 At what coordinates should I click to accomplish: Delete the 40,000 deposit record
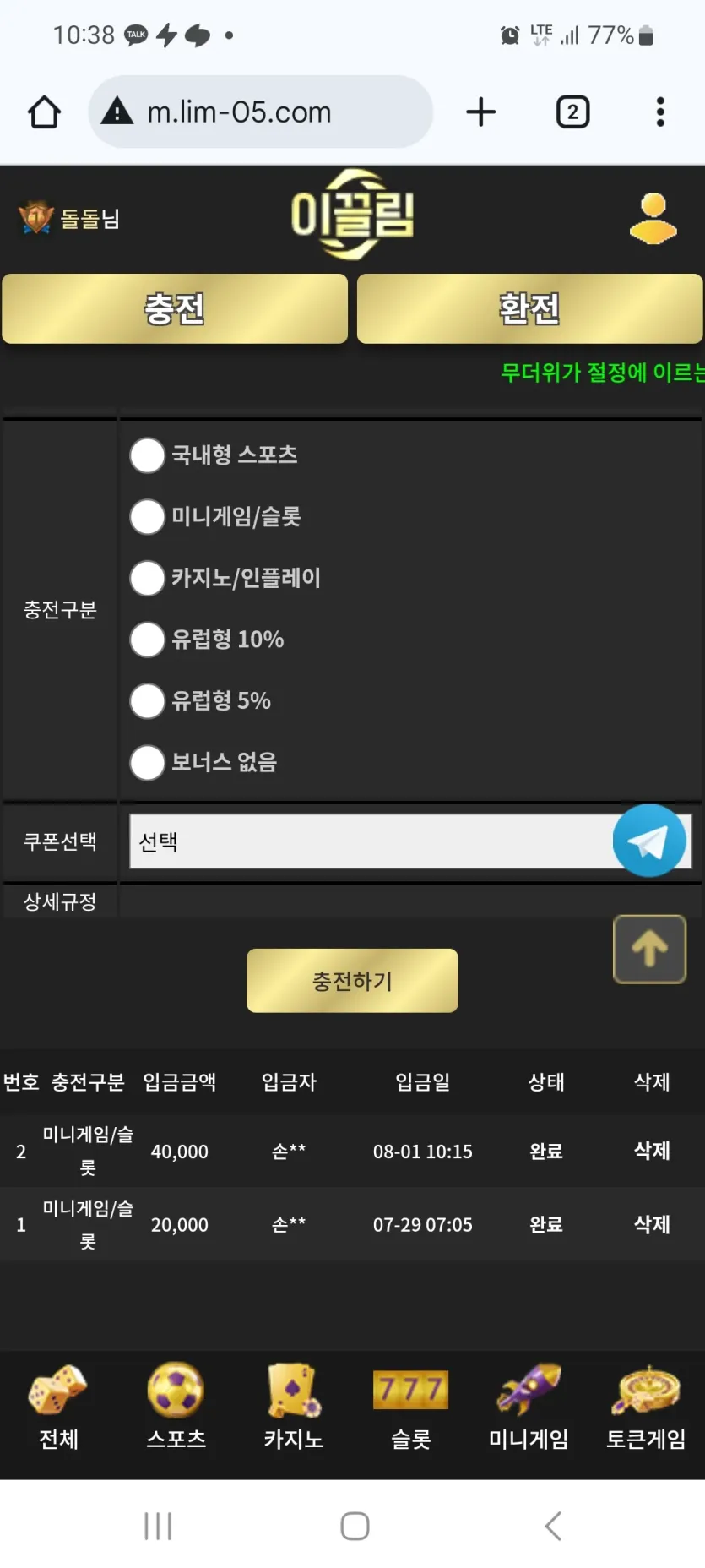(652, 1151)
